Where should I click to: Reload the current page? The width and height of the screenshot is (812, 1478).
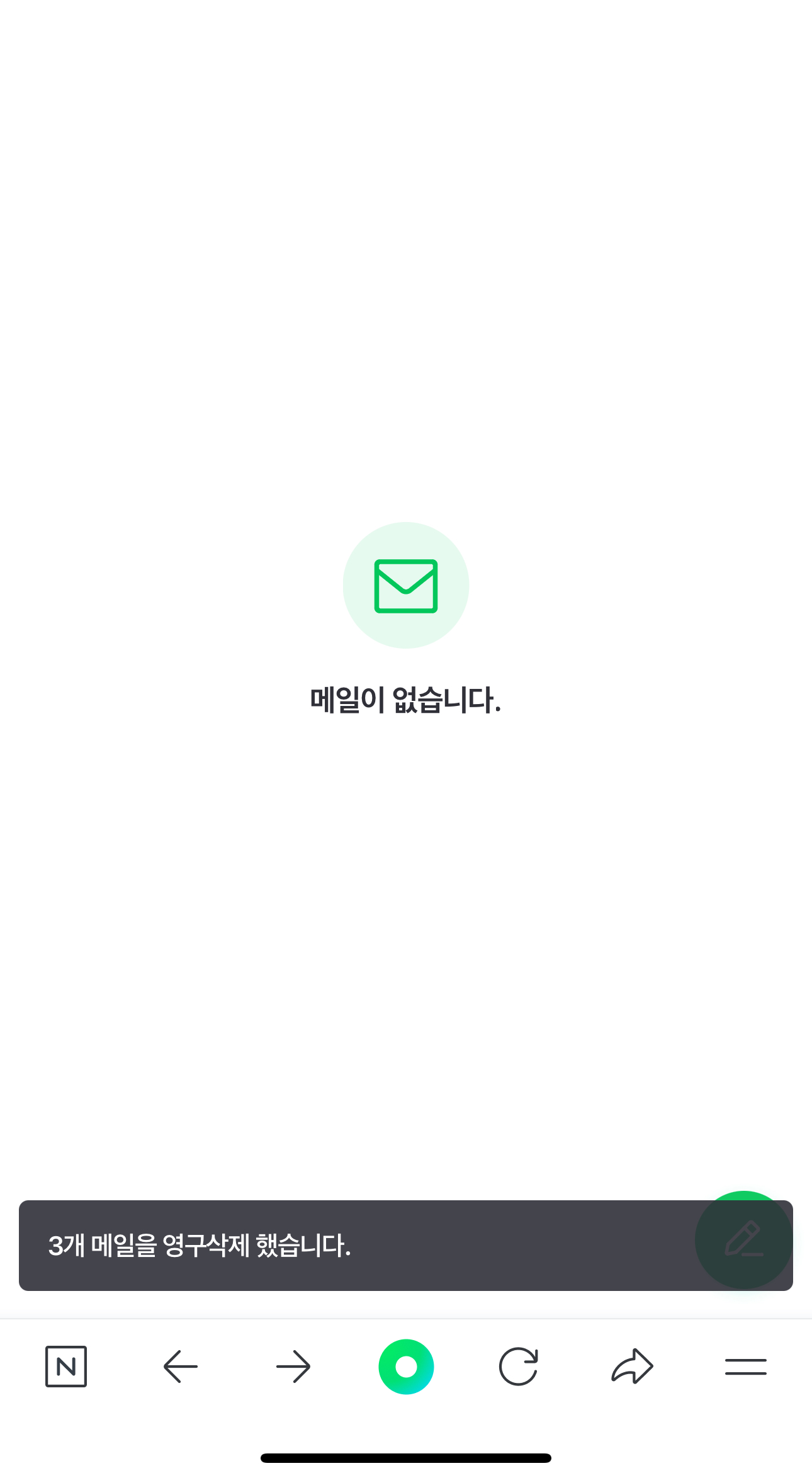pyautogui.click(x=519, y=1367)
